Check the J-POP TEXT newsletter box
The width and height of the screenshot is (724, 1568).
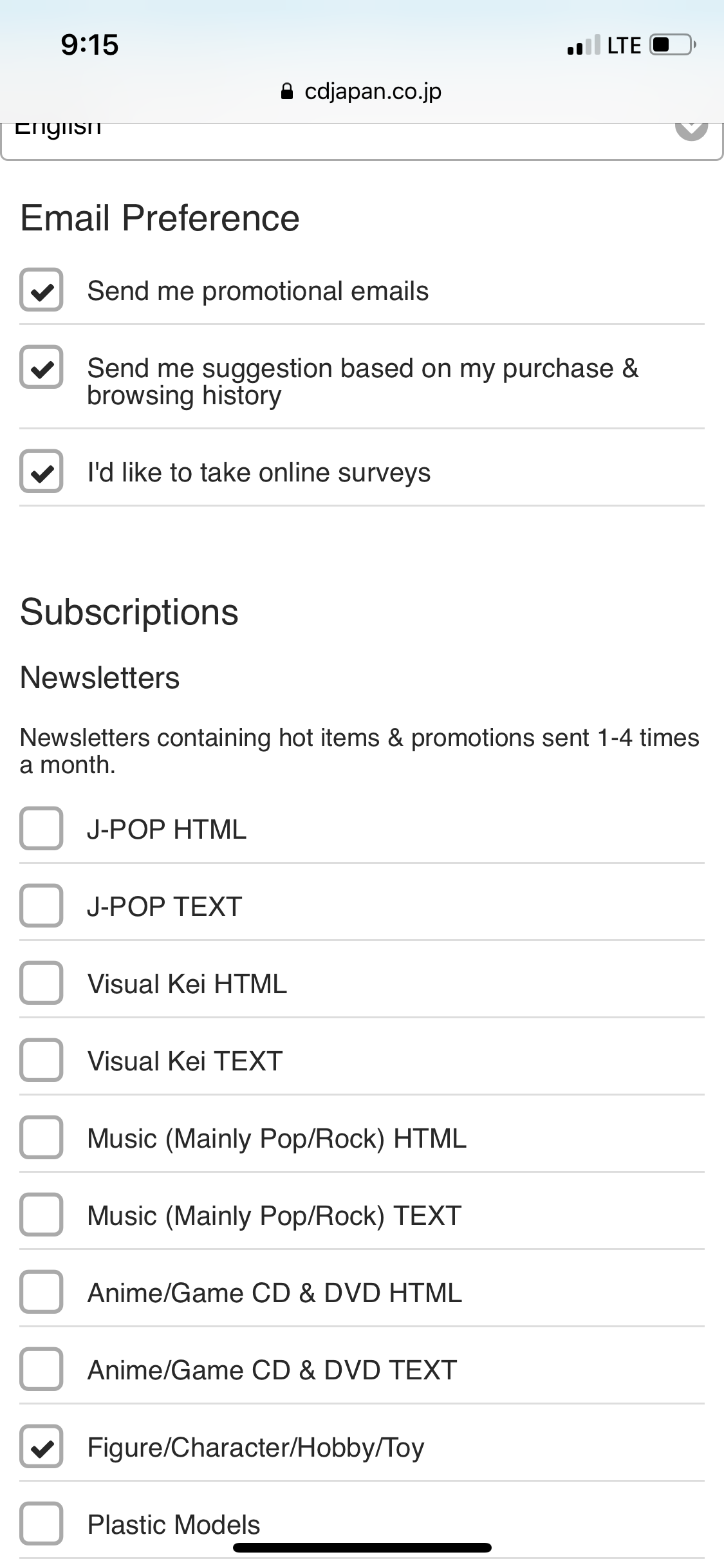point(41,906)
